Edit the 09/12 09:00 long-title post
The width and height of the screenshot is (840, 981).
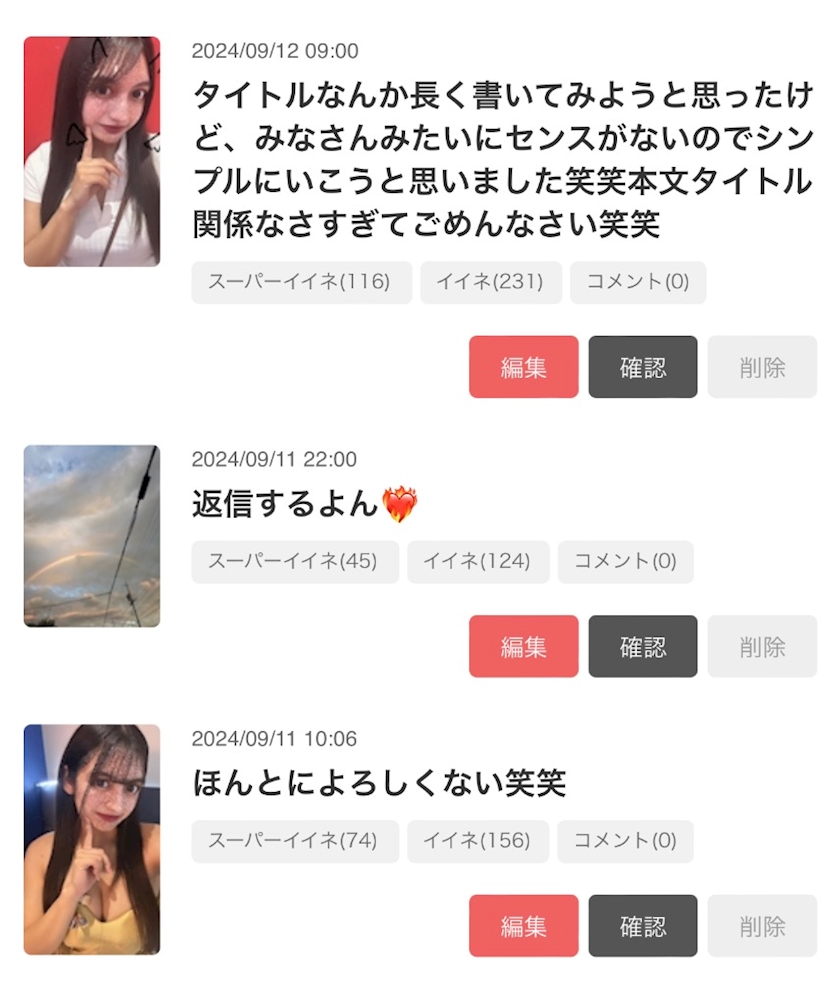click(x=523, y=367)
